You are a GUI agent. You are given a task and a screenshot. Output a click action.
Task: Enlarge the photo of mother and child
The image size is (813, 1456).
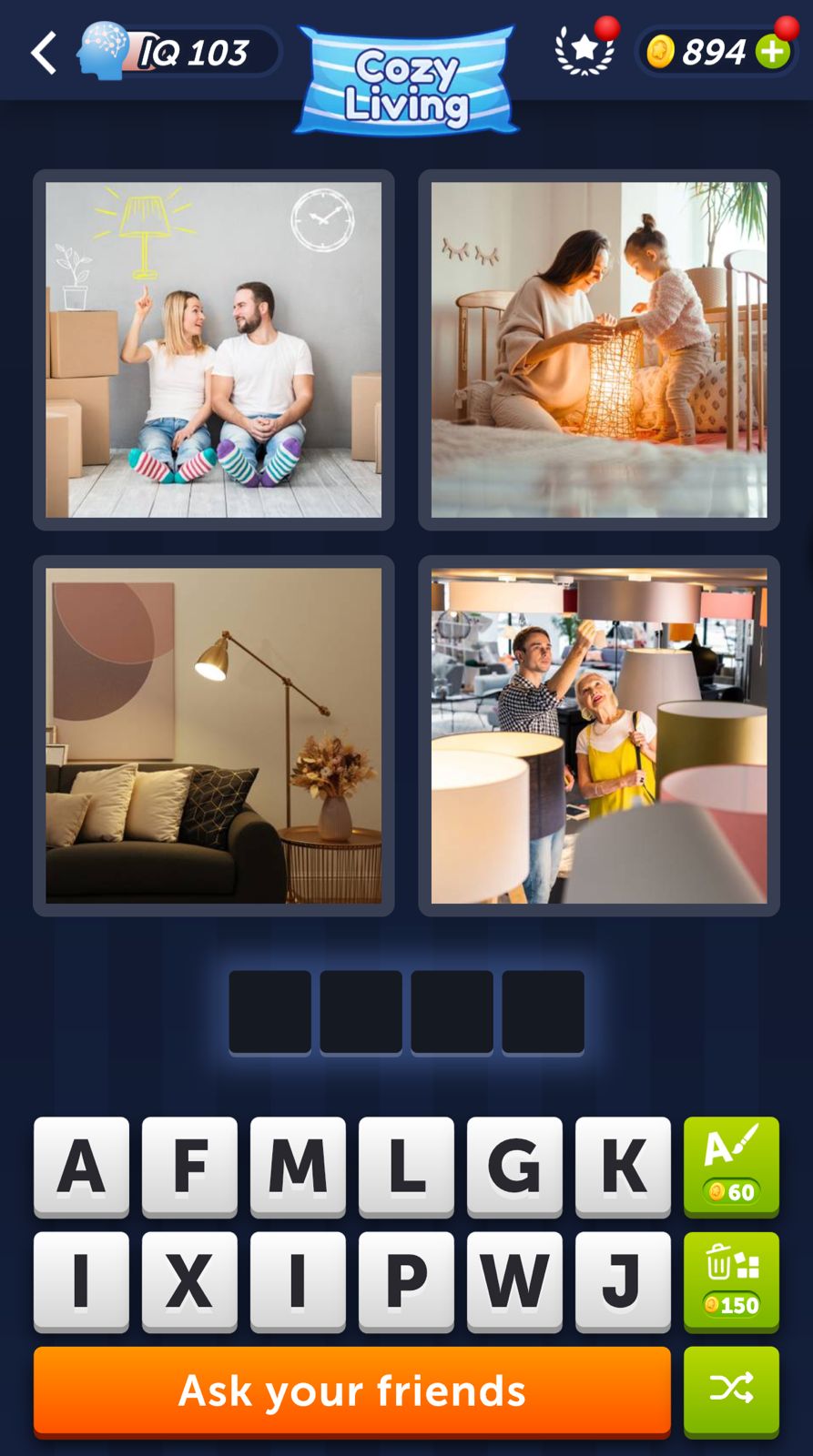[599, 349]
